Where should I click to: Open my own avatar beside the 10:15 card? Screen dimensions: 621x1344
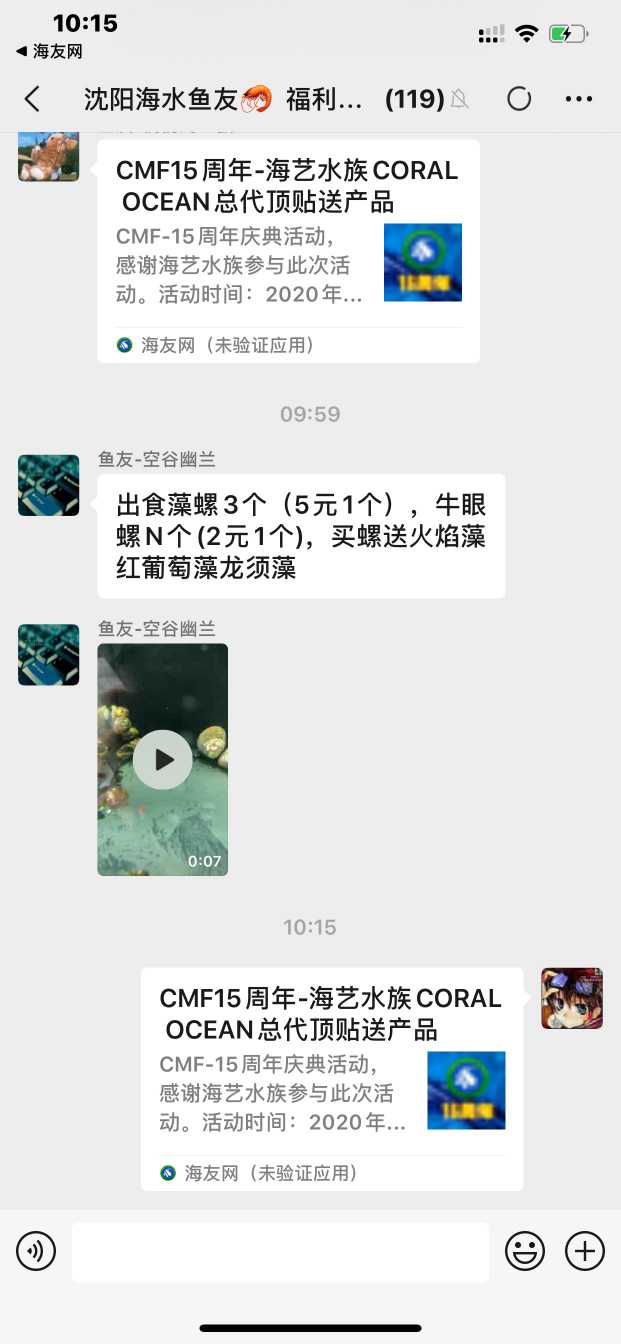[x=572, y=998]
